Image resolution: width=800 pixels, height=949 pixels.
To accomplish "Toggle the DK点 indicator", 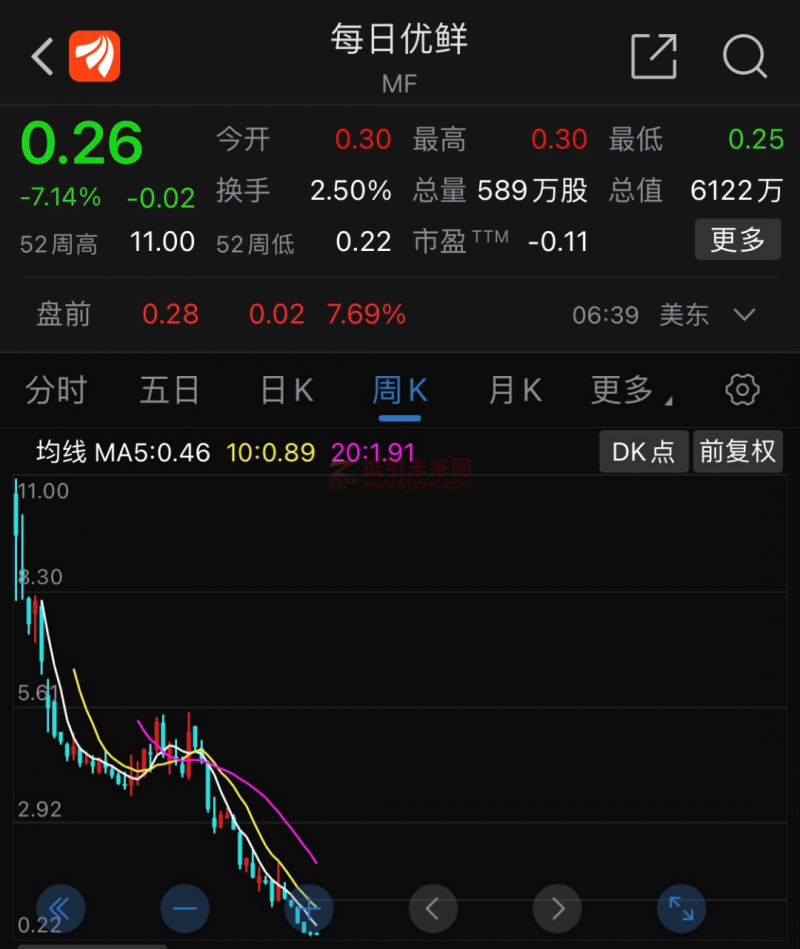I will (x=643, y=451).
